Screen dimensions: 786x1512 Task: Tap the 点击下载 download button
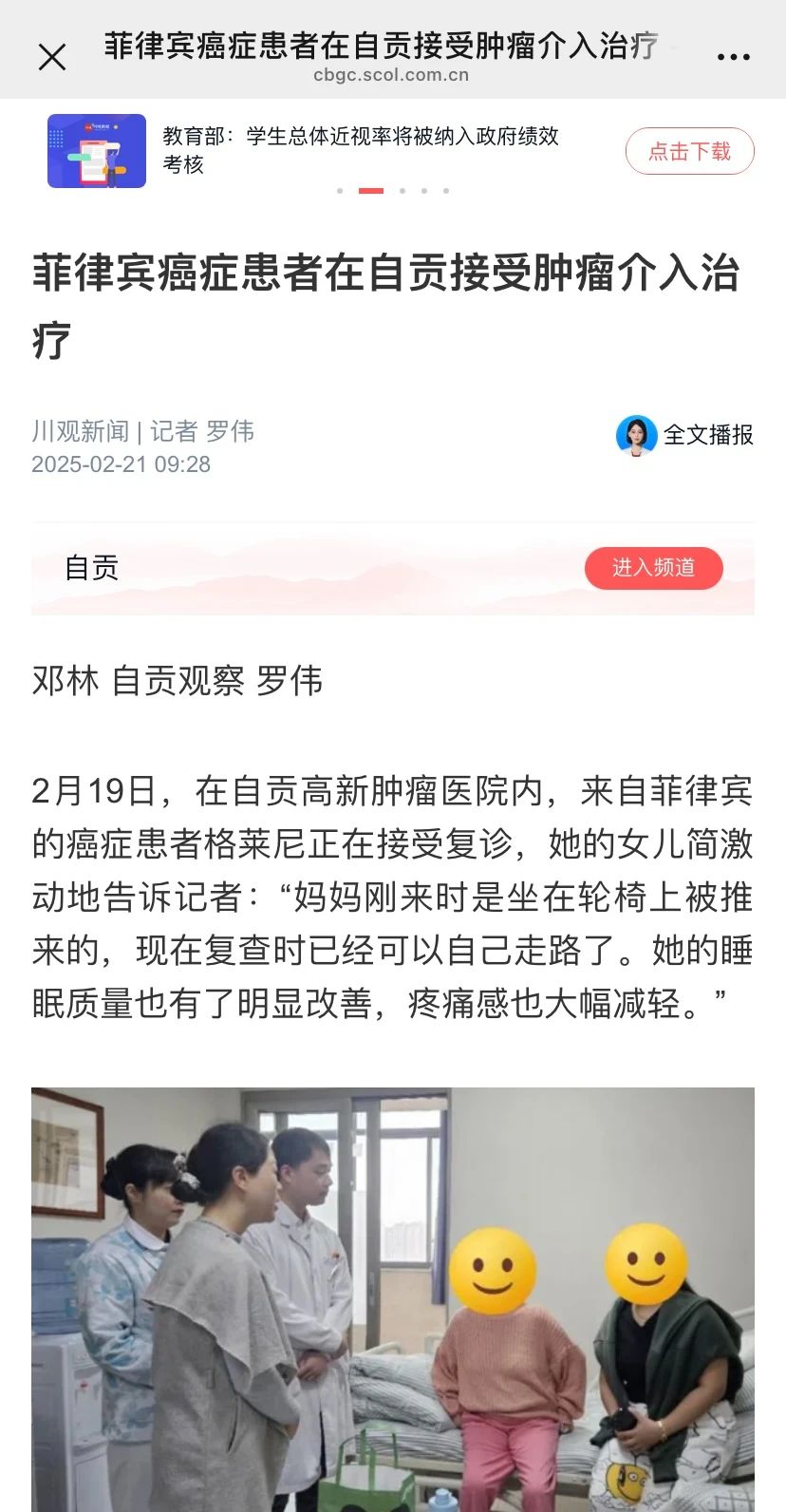coord(689,151)
